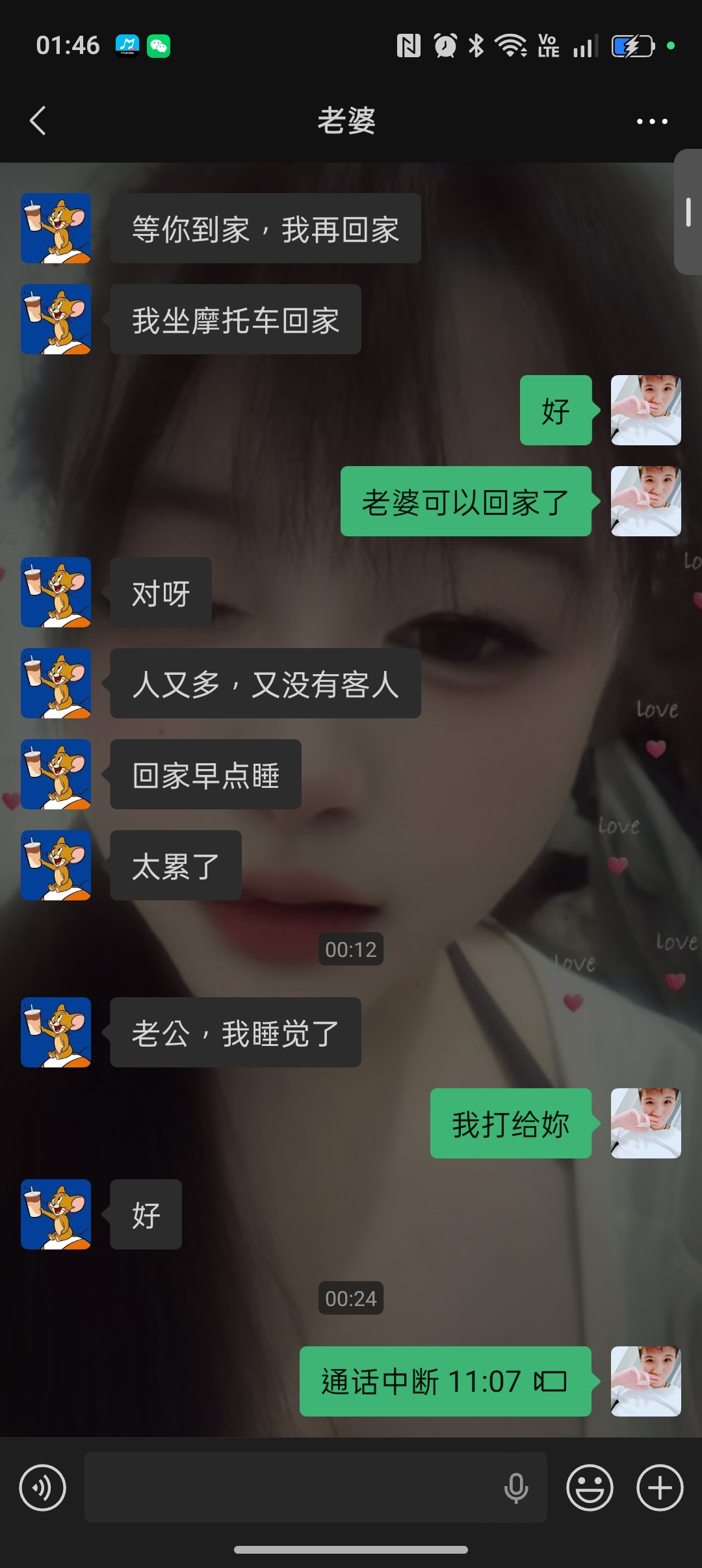Switch to voice message input
The height and width of the screenshot is (1568, 702).
pyautogui.click(x=43, y=1487)
